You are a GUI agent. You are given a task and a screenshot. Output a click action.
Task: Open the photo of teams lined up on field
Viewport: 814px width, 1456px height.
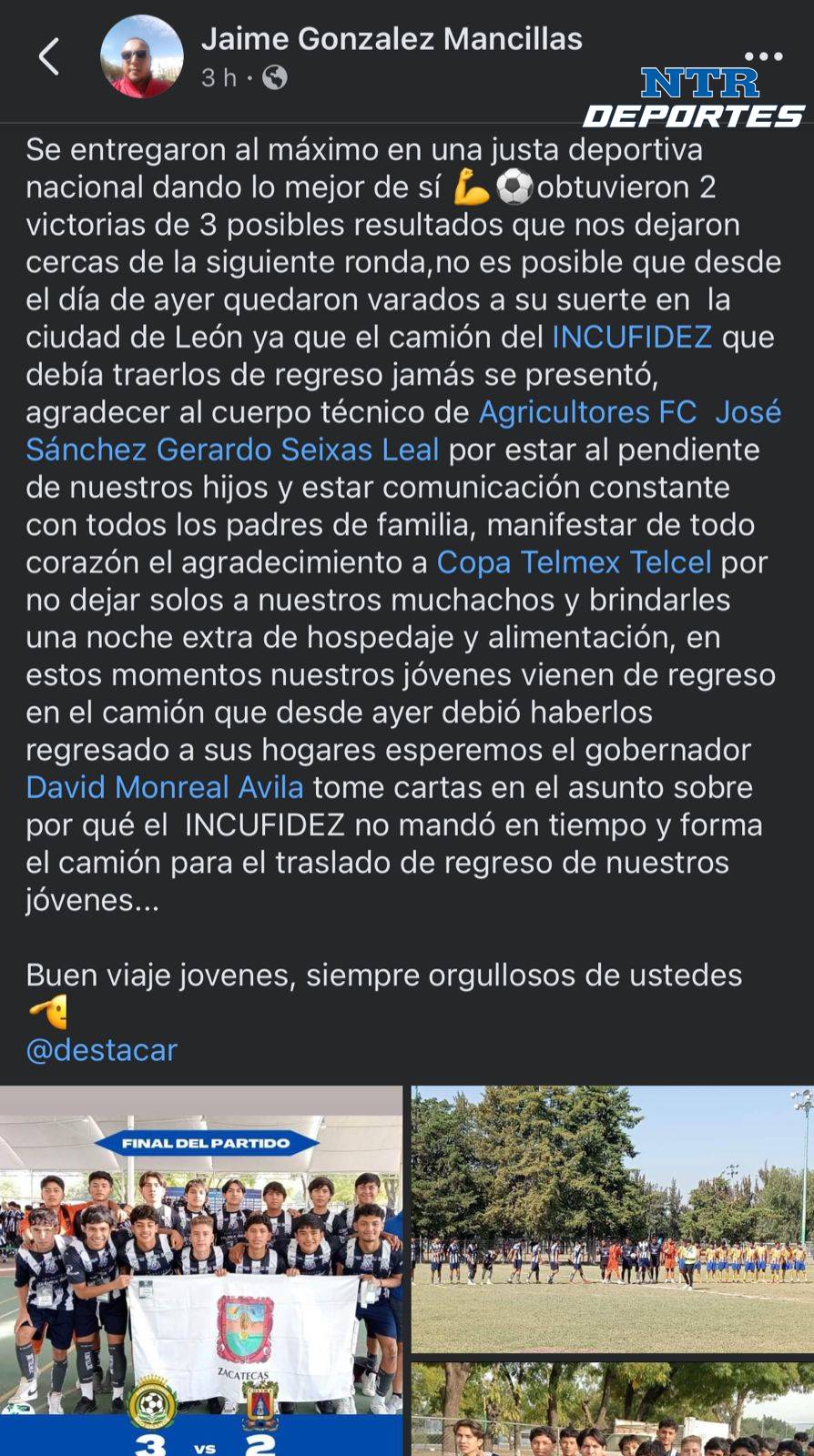[x=613, y=1218]
